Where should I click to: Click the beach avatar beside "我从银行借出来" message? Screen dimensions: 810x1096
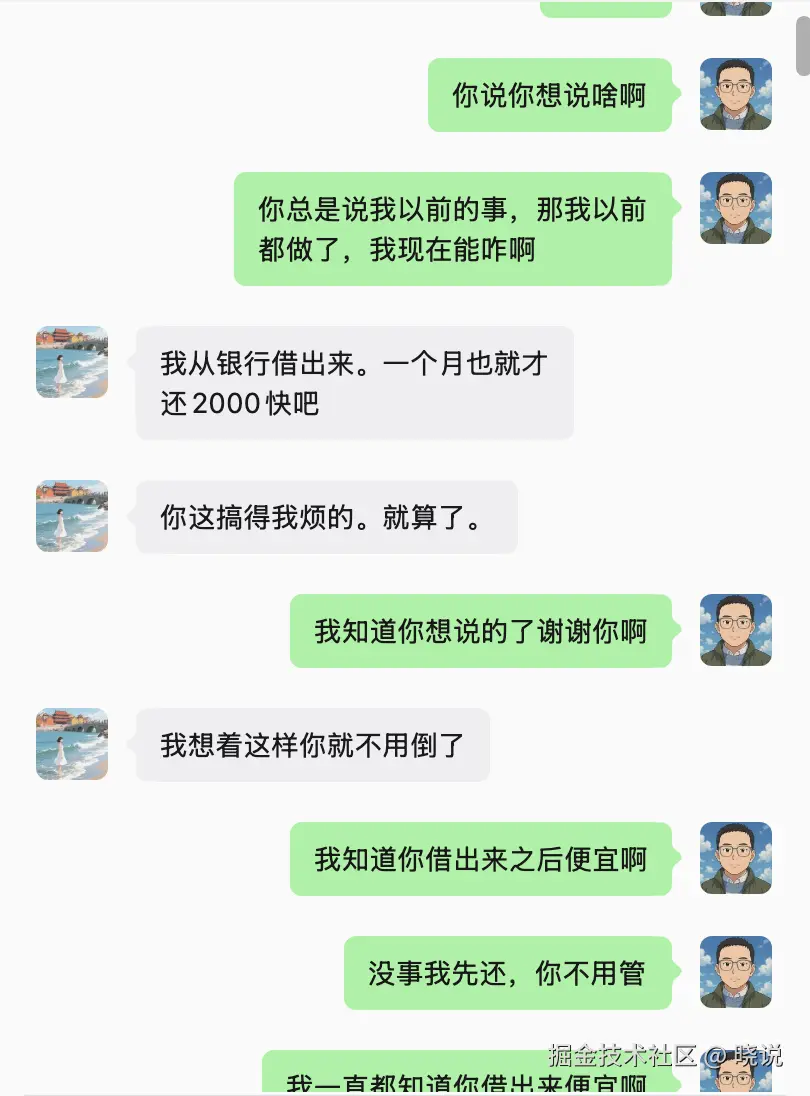pyautogui.click(x=71, y=362)
